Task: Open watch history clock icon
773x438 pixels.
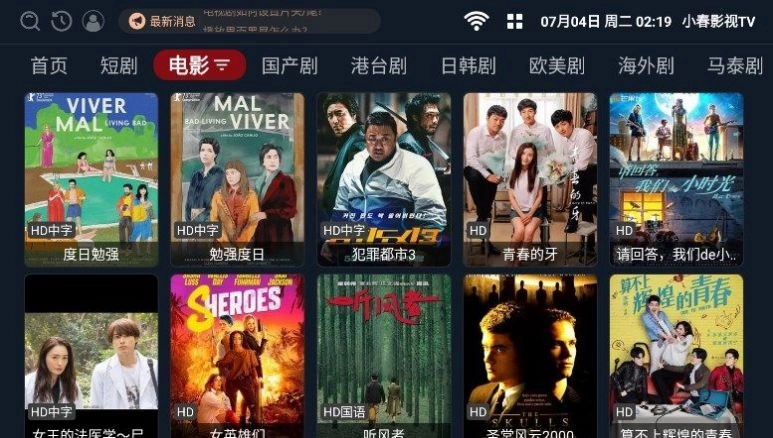Action: coord(61,21)
